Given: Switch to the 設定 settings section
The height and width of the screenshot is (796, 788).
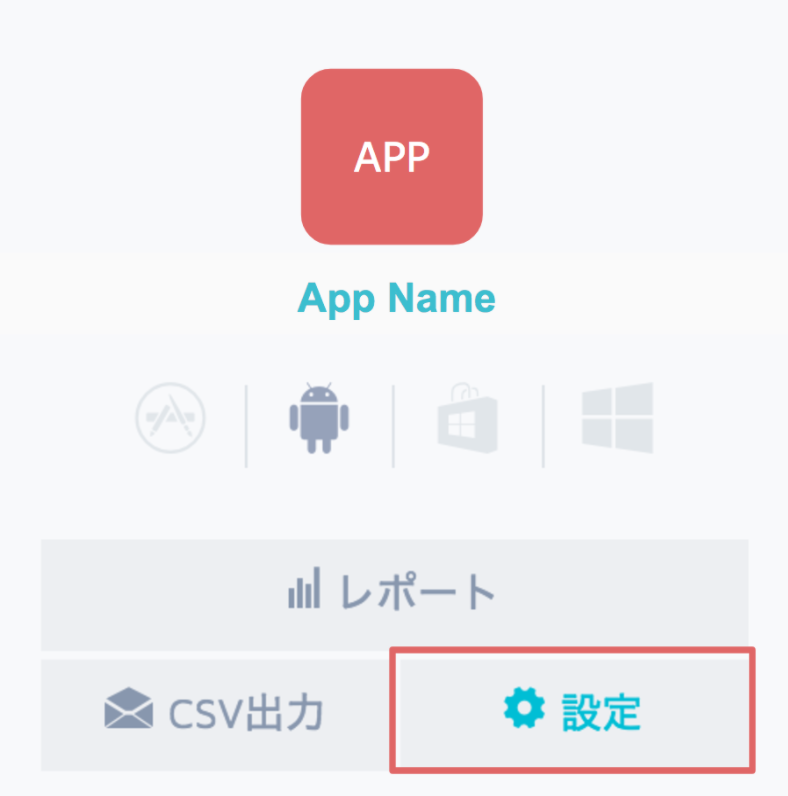Looking at the screenshot, I should 570,712.
